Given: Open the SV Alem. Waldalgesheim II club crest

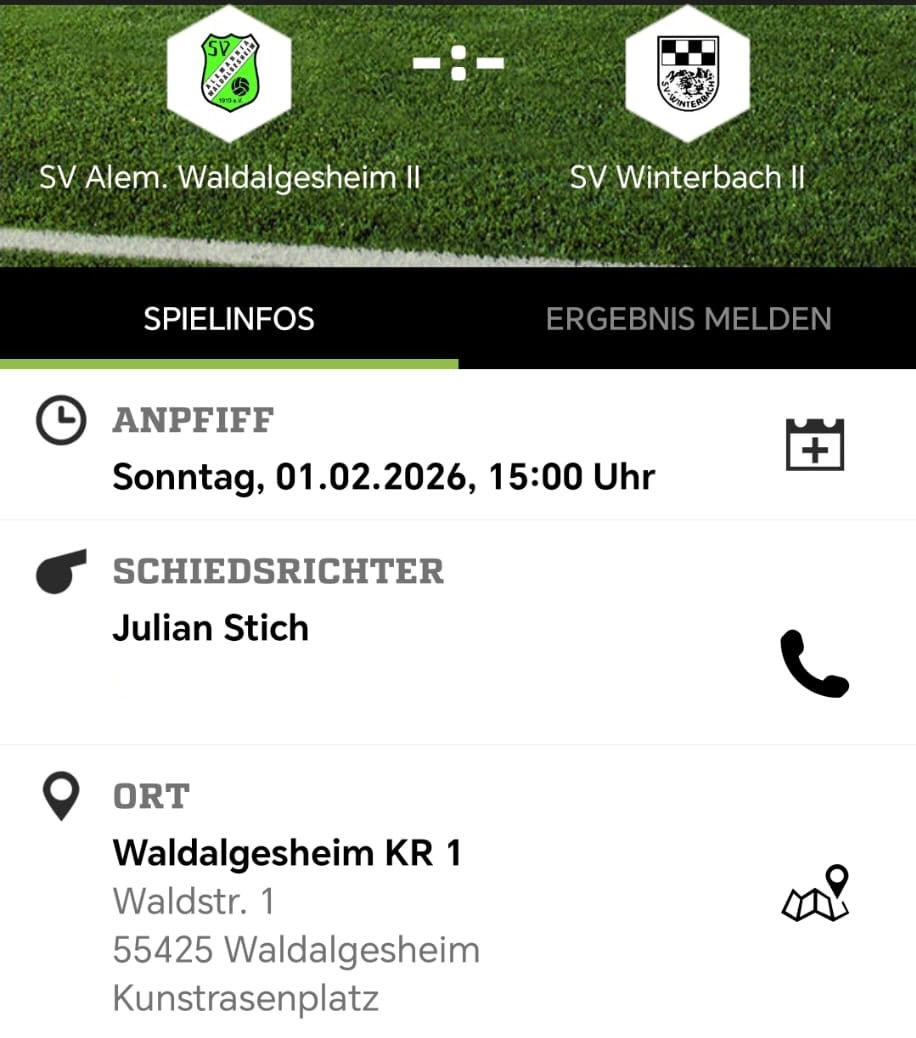Looking at the screenshot, I should (x=229, y=70).
